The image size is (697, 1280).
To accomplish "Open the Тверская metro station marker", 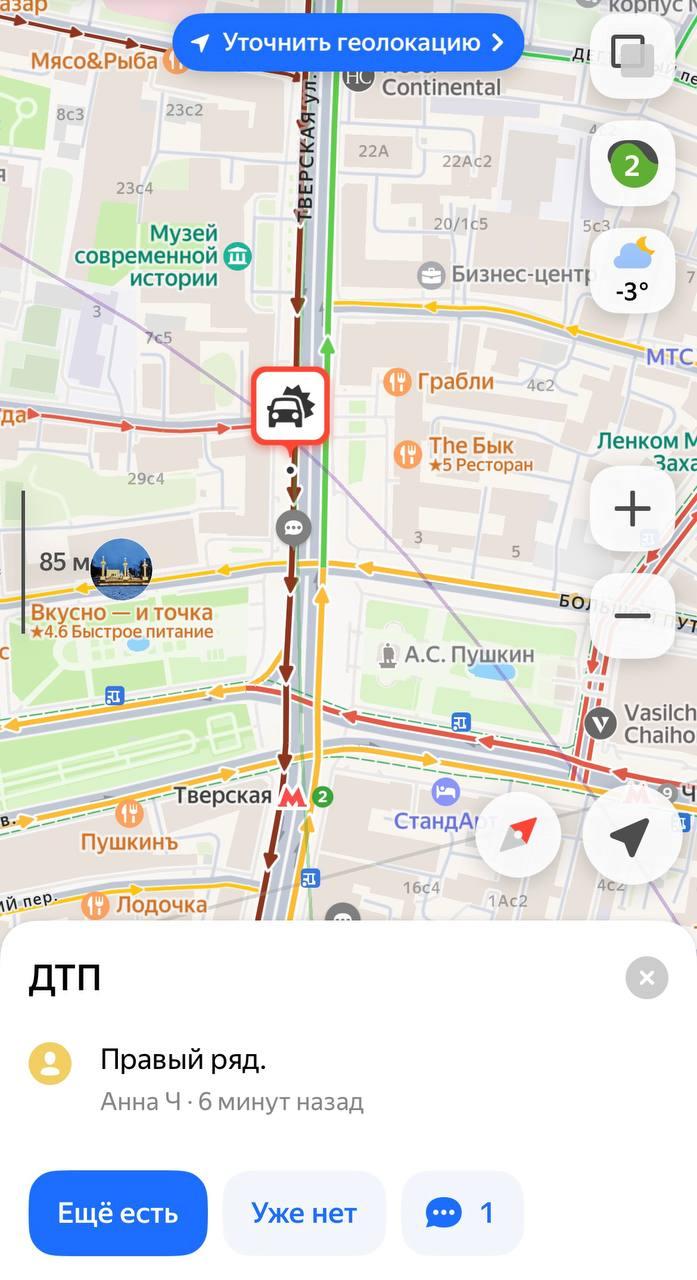I will (291, 797).
